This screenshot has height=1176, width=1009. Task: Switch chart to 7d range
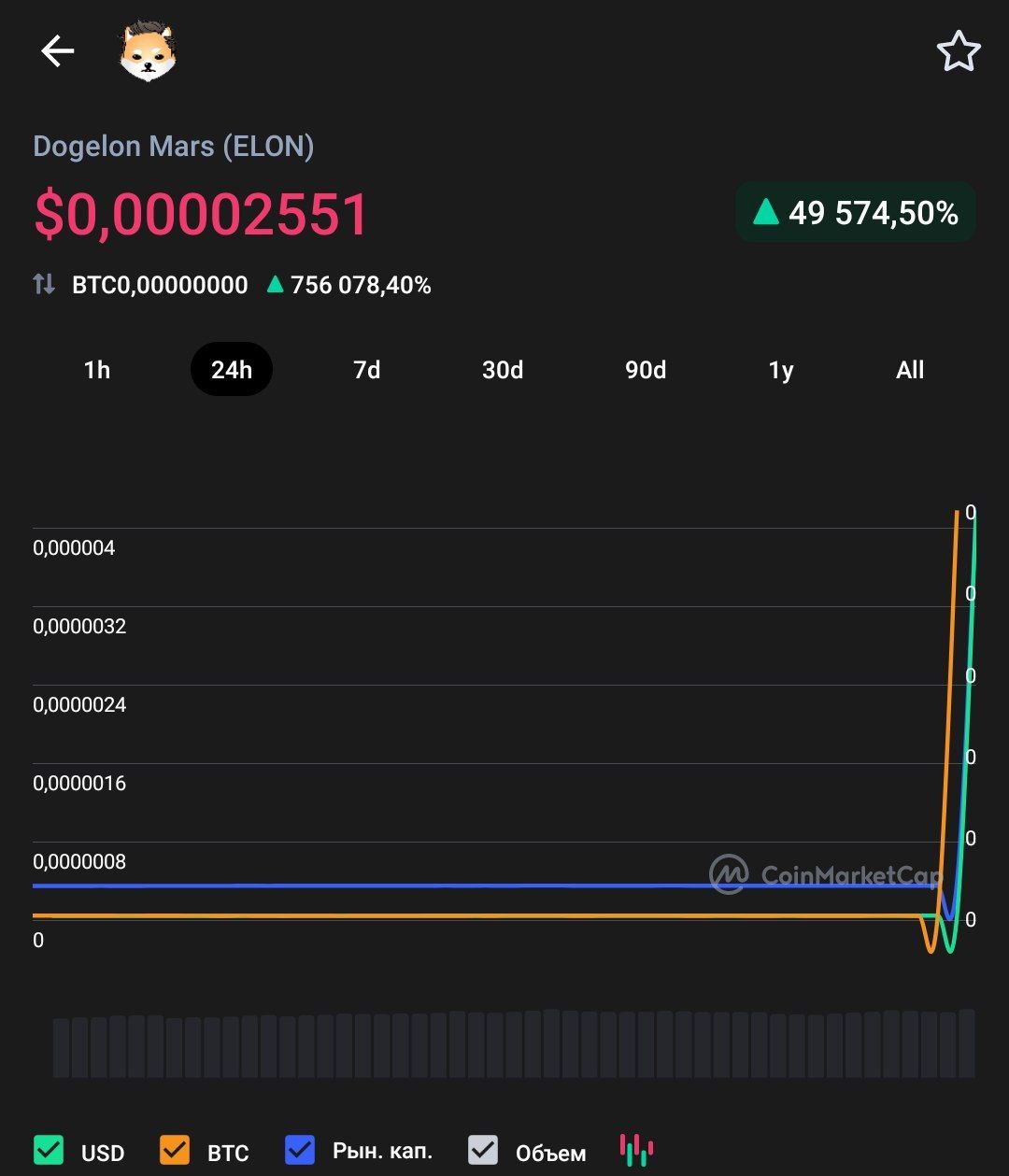[x=367, y=370]
